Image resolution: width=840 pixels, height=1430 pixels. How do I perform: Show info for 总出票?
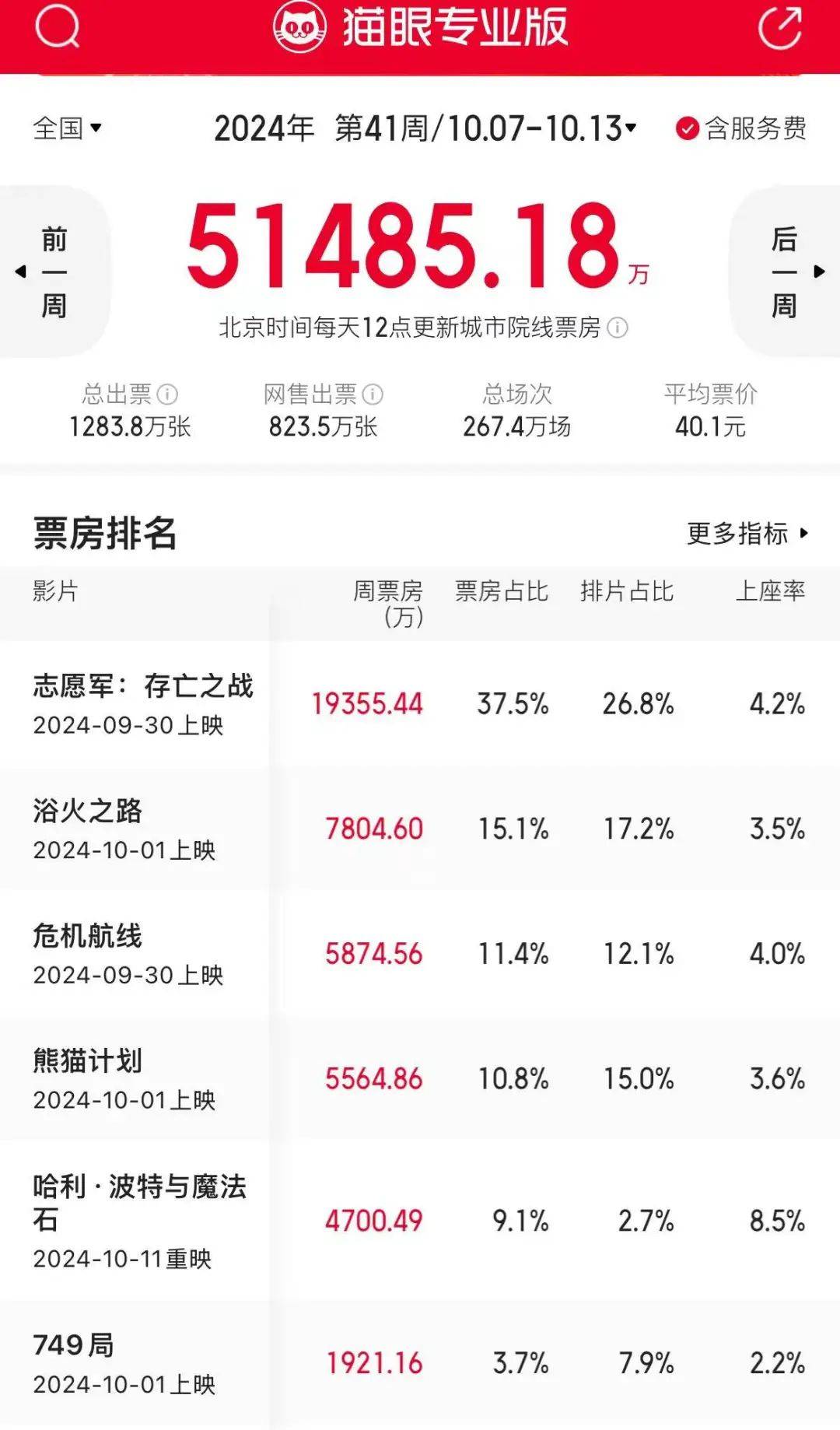click(168, 394)
